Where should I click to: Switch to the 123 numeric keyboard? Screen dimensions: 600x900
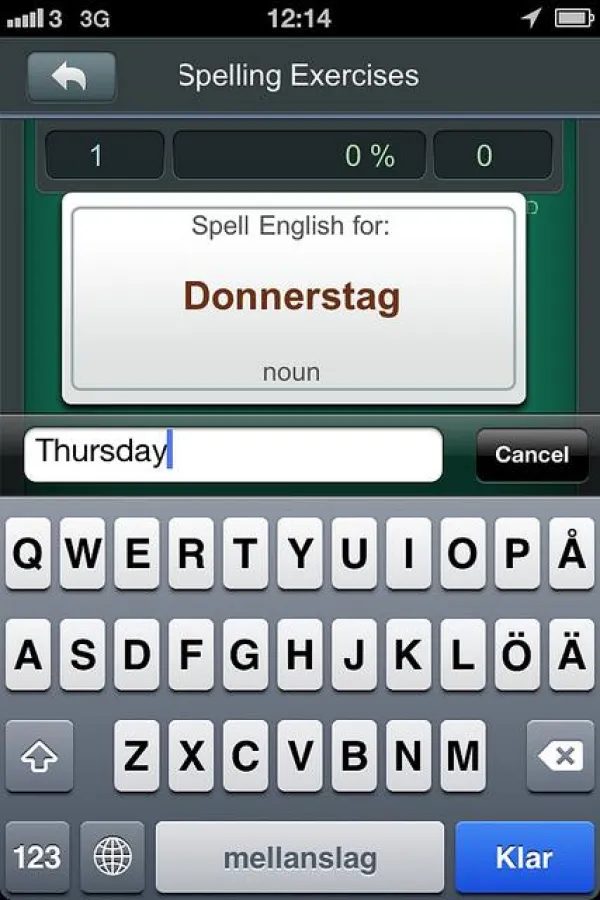[x=38, y=857]
